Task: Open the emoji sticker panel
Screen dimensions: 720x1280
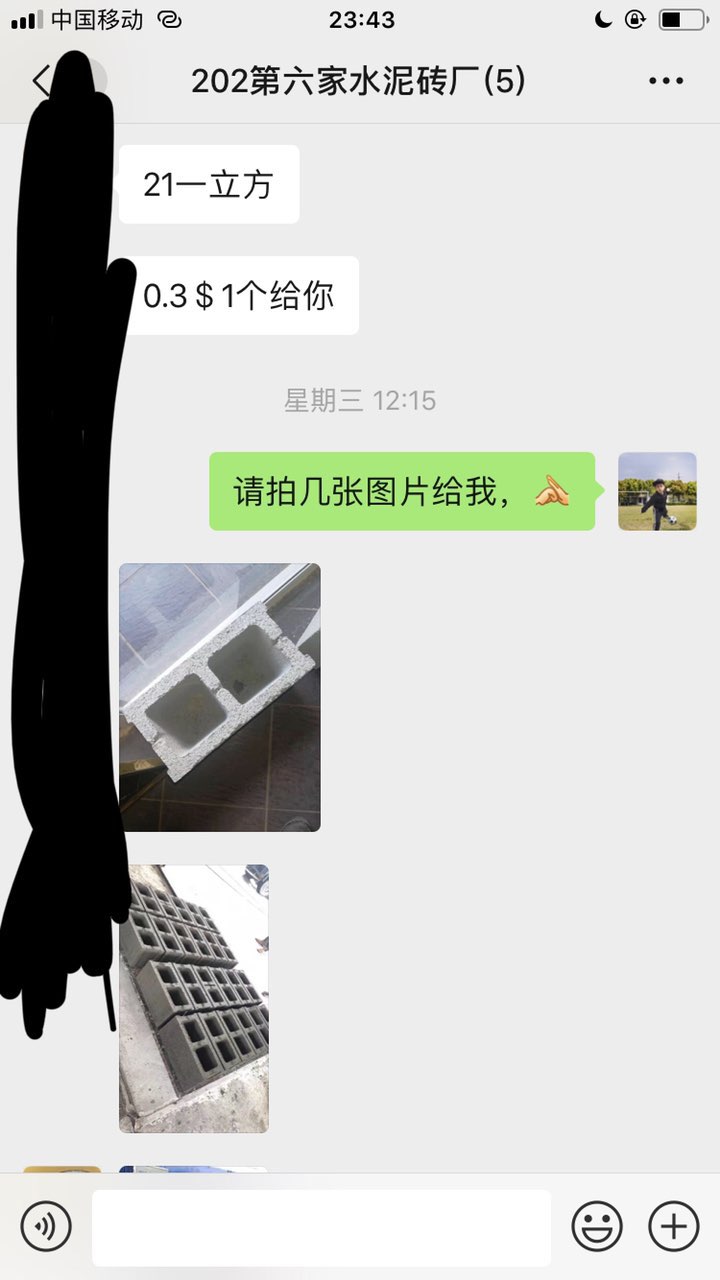Action: (597, 1226)
